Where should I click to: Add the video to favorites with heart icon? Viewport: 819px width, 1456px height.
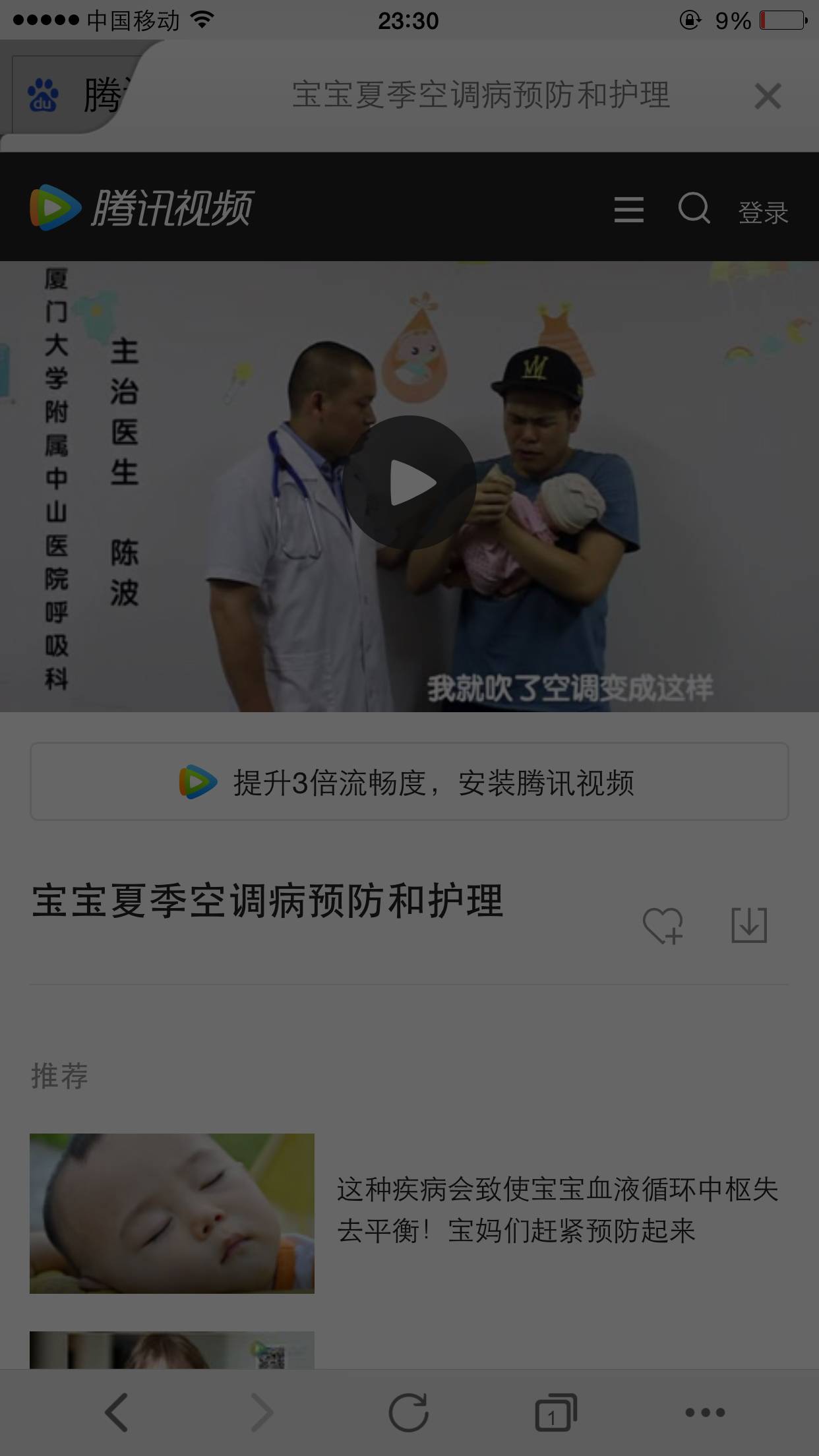[663, 925]
